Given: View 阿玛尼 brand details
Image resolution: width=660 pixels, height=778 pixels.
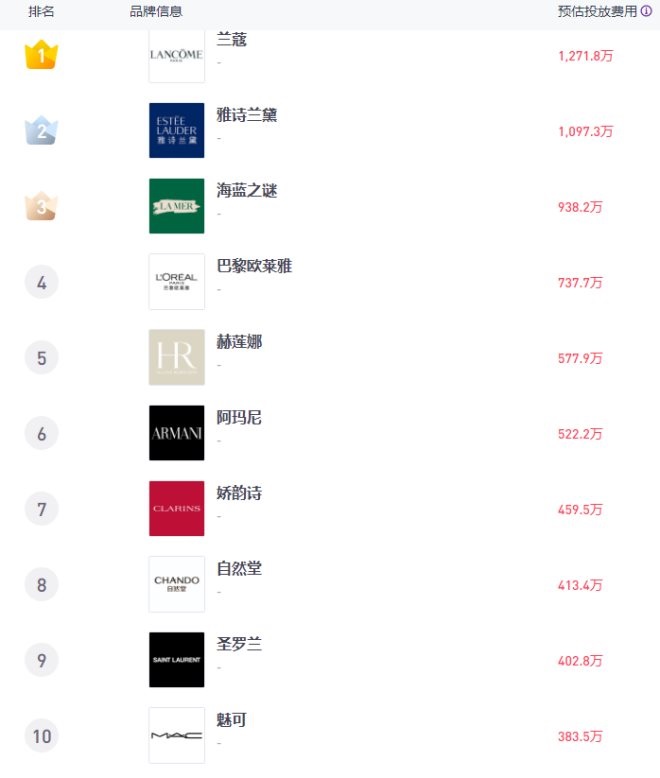Looking at the screenshot, I should click(x=239, y=417).
